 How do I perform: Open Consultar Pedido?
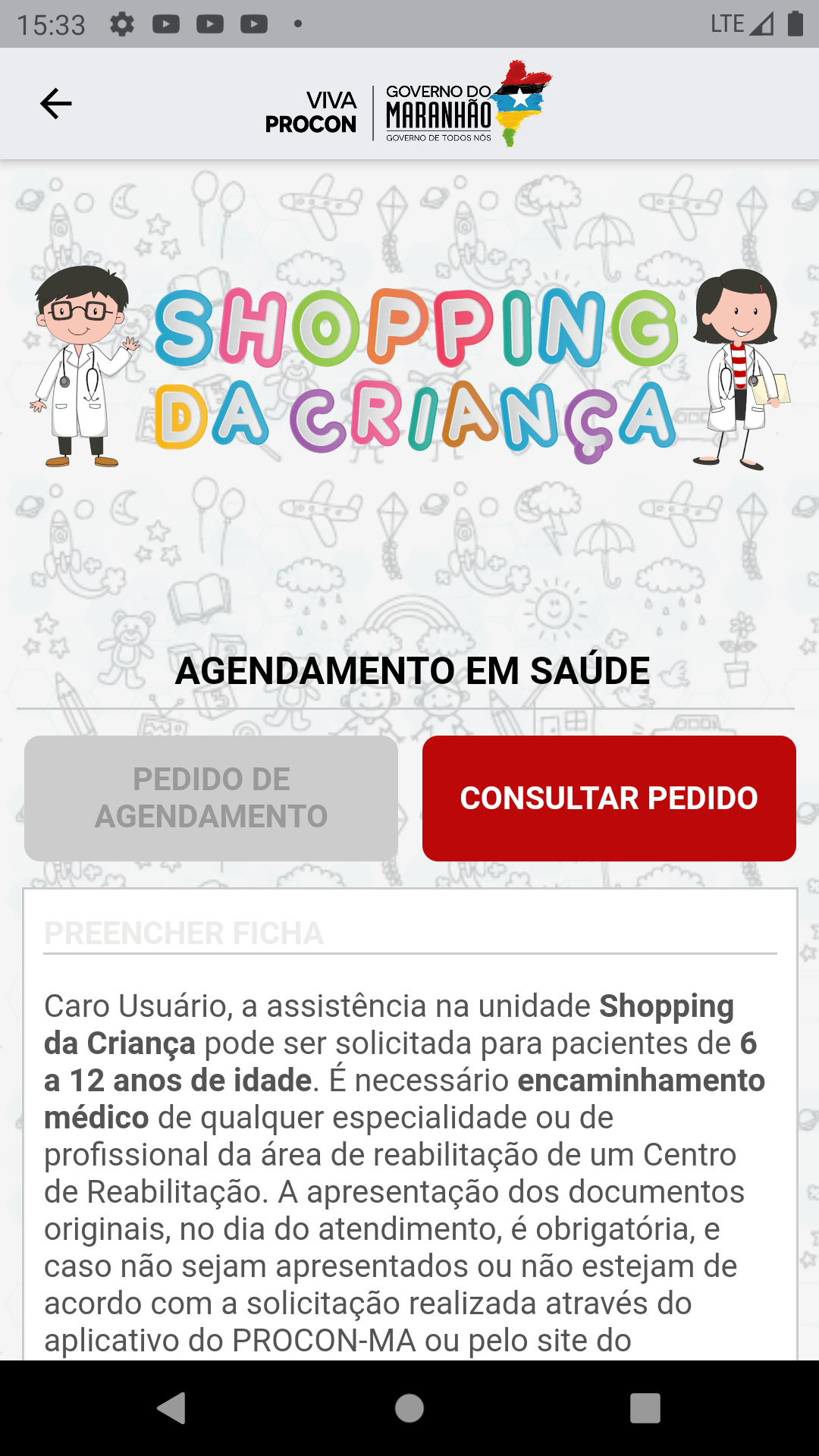609,798
